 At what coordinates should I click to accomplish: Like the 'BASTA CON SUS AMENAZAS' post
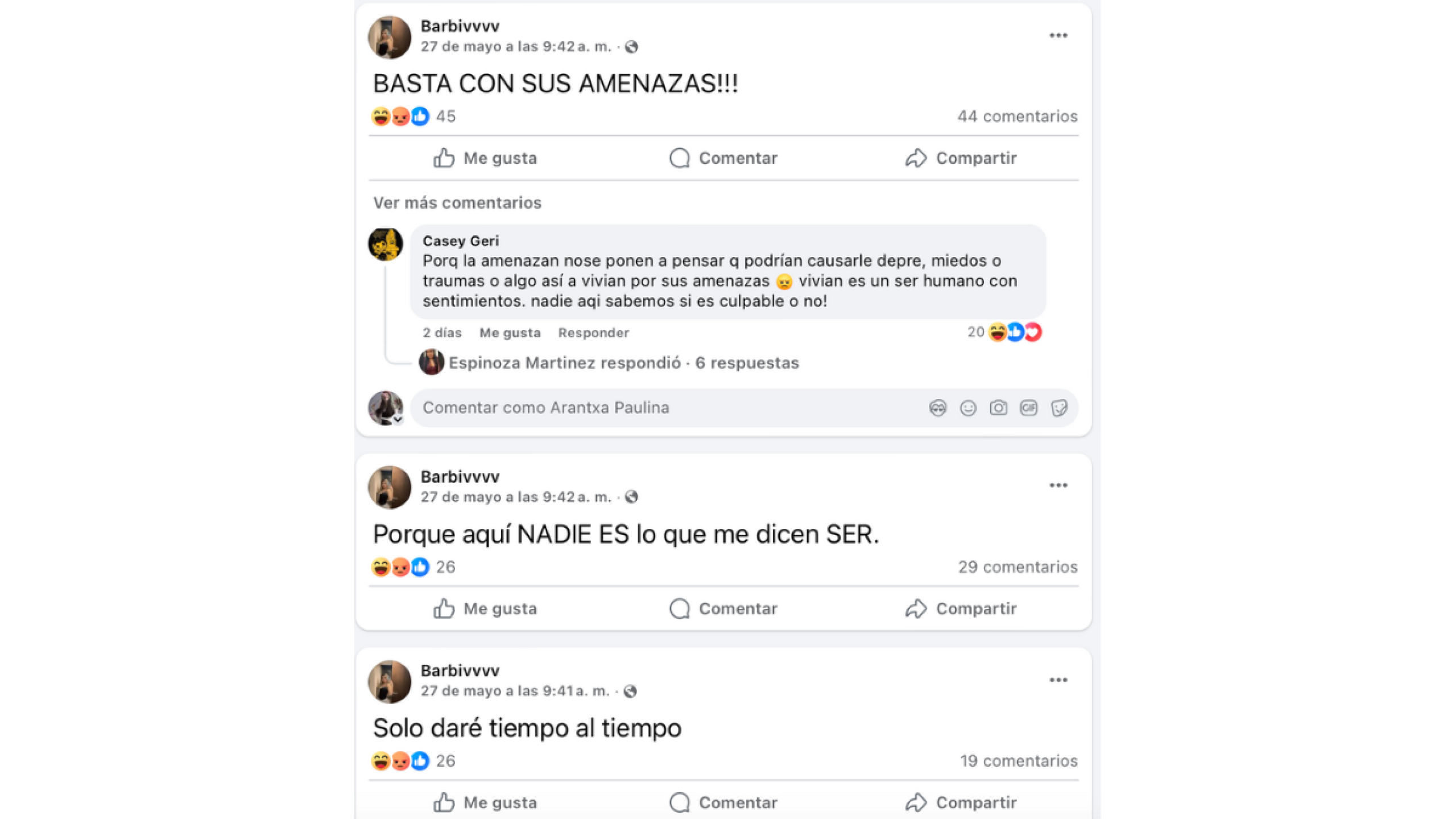pos(485,158)
